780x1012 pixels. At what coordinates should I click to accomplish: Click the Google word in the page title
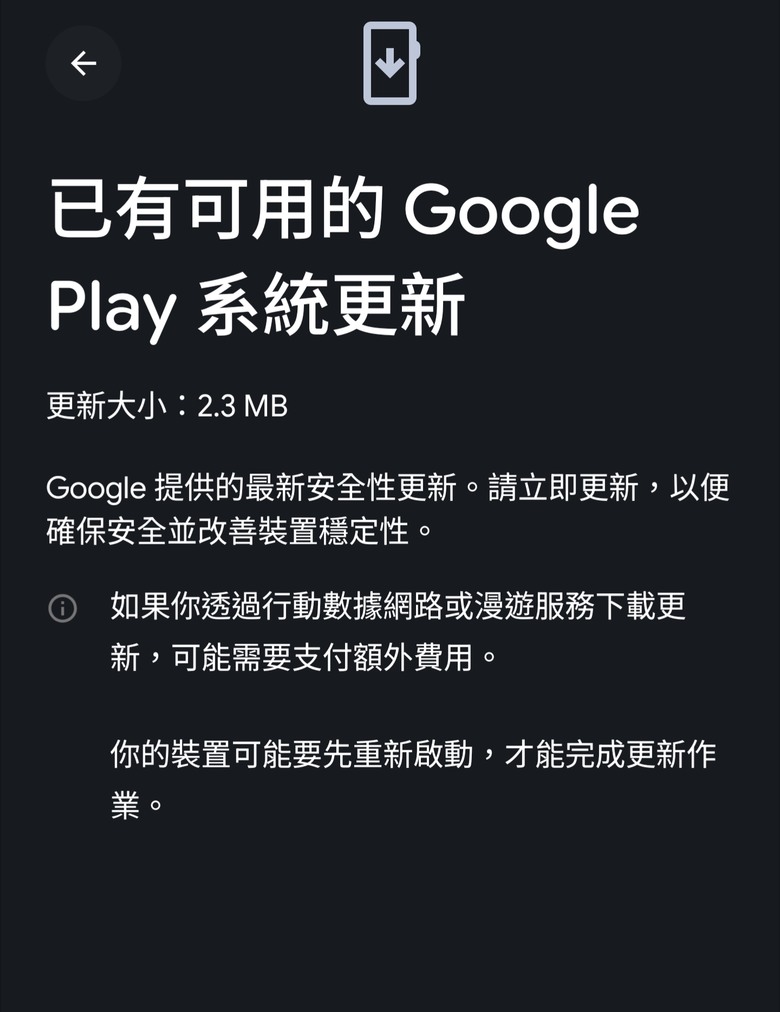[x=518, y=208]
